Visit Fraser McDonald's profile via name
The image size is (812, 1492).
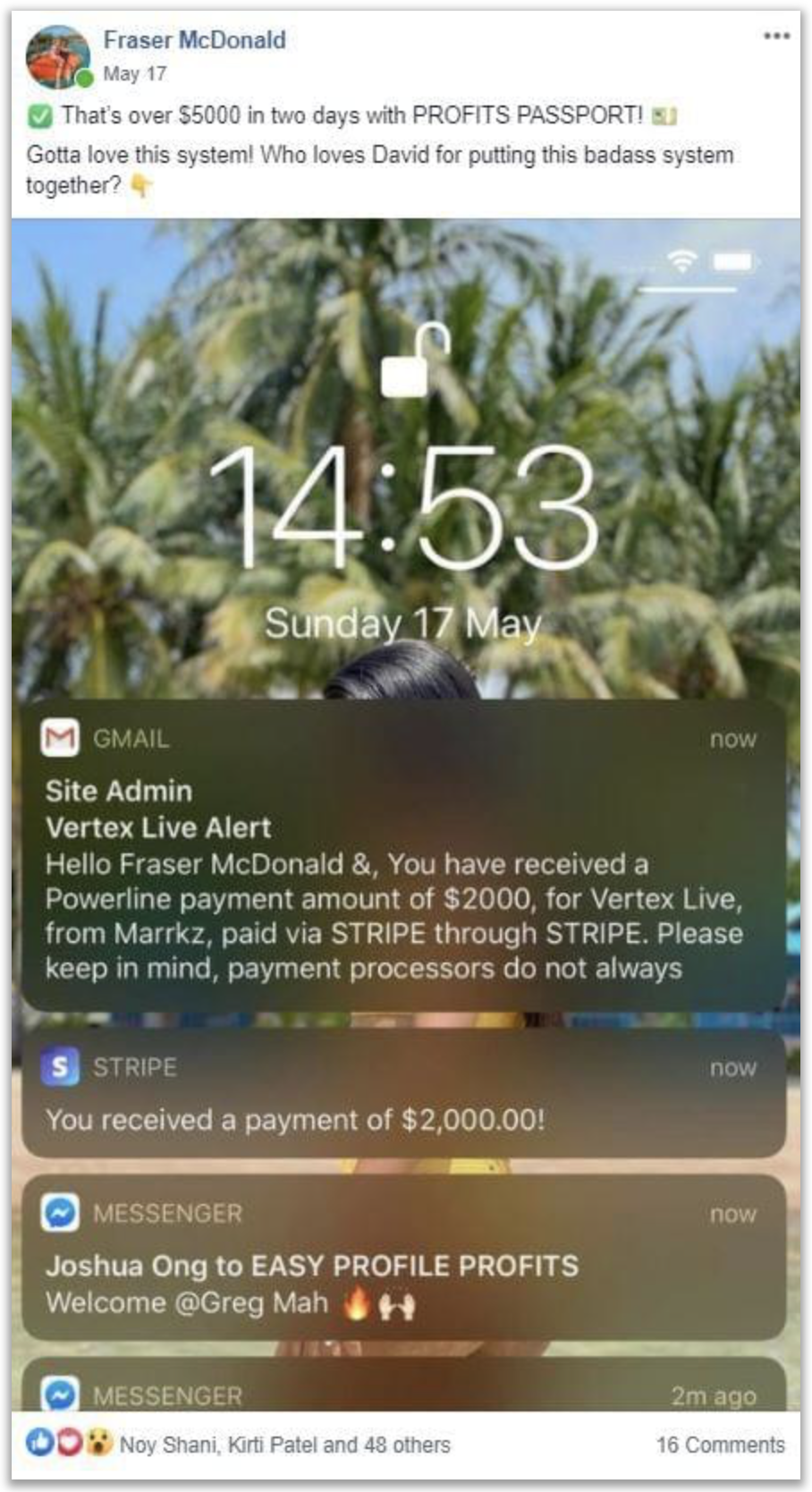coord(194,40)
